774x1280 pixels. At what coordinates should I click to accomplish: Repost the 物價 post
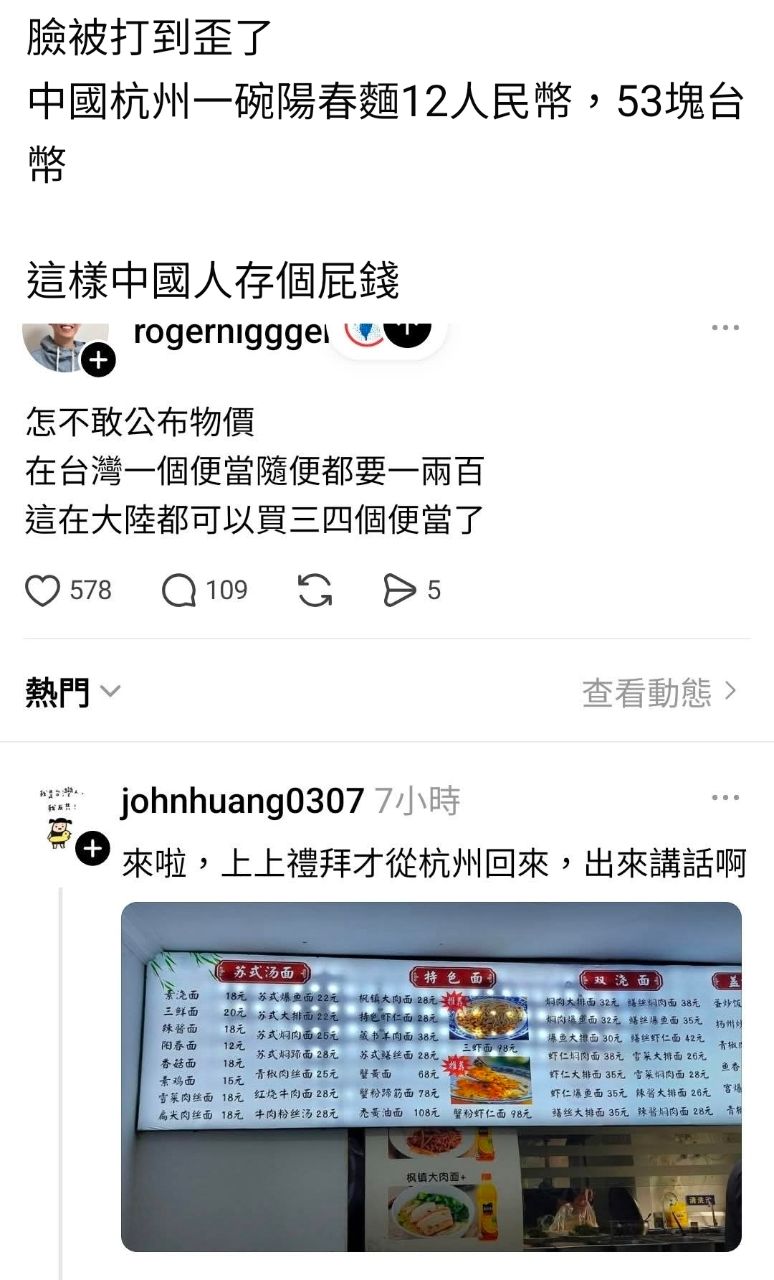315,591
